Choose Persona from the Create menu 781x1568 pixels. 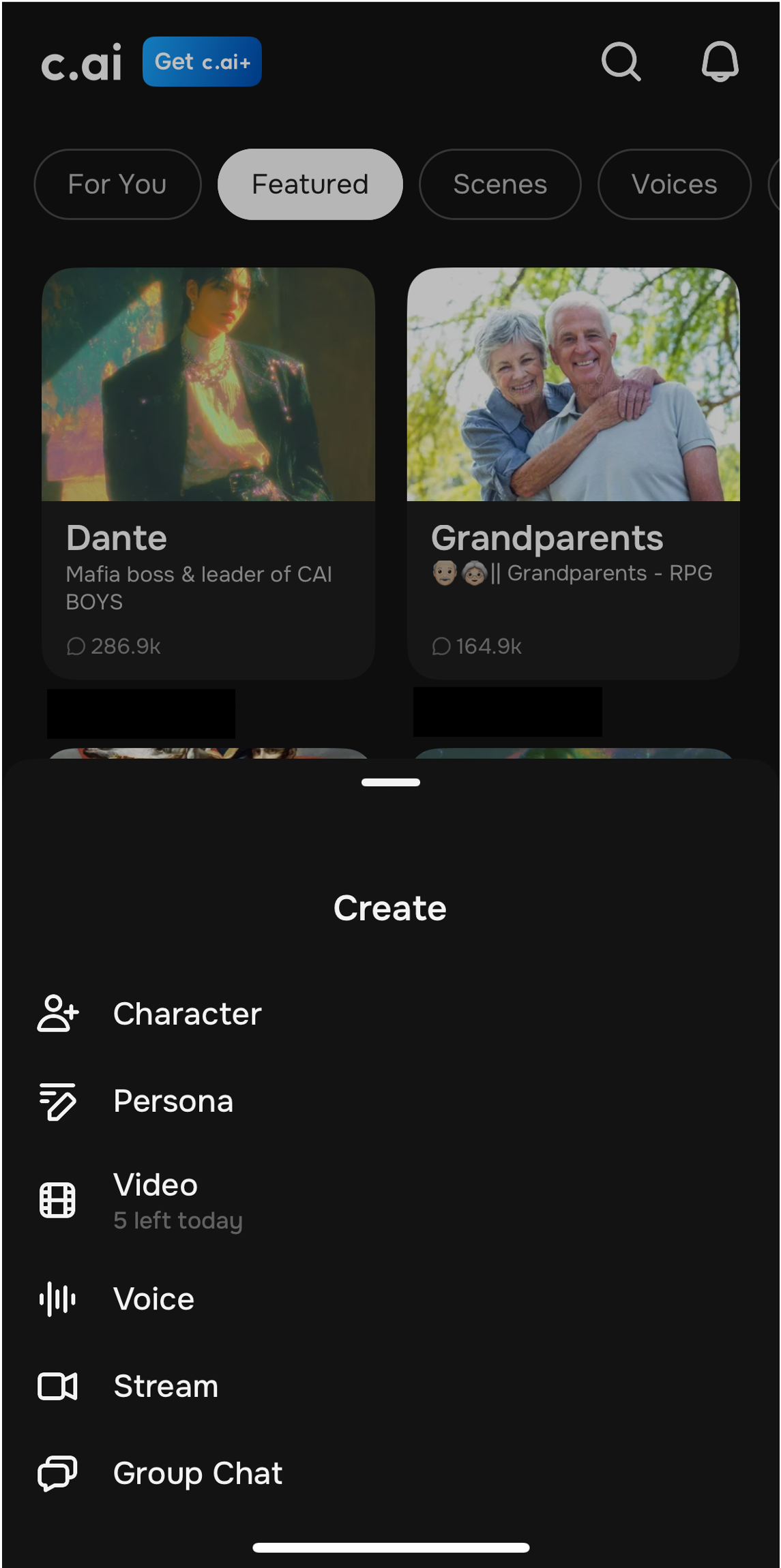[173, 1101]
